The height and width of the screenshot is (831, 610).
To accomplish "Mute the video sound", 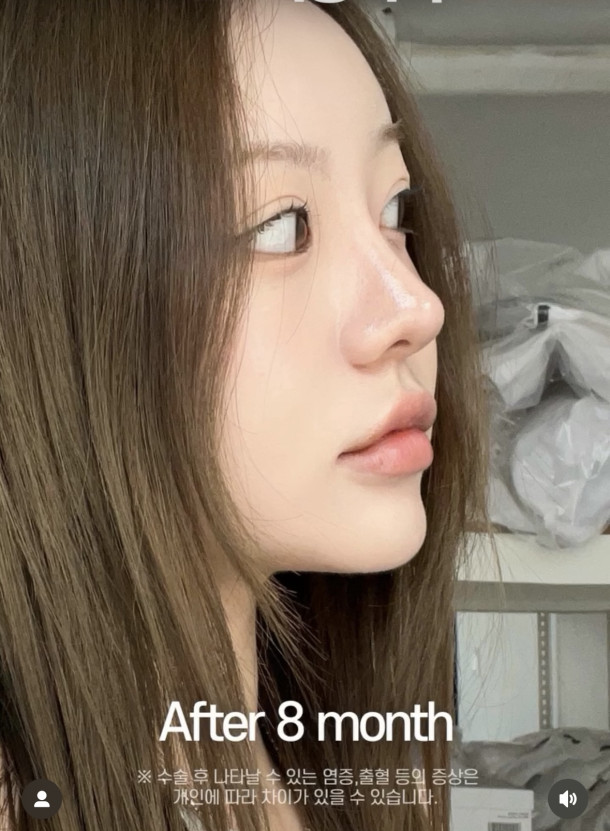I will (x=568, y=798).
